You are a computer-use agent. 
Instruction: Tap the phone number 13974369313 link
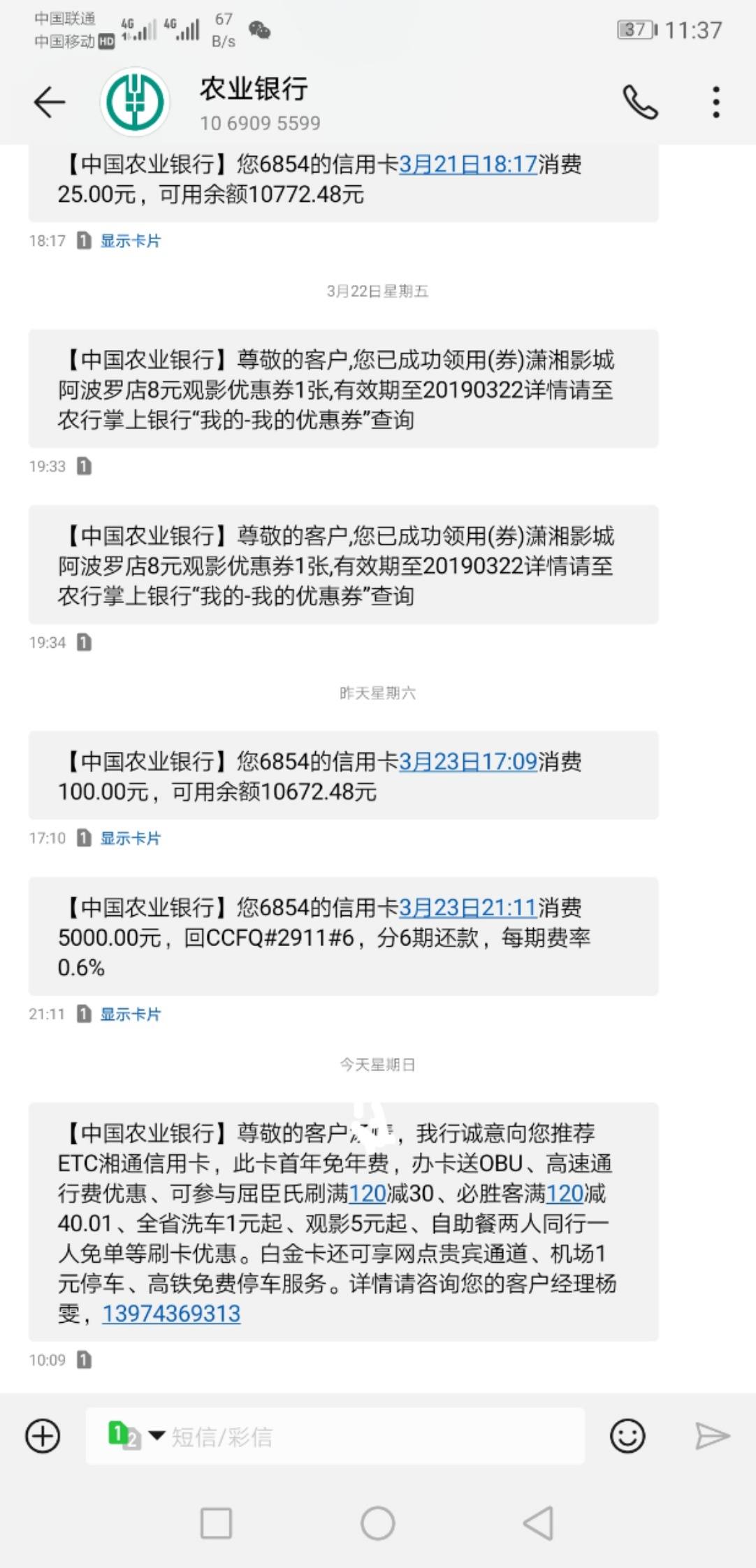(171, 1314)
